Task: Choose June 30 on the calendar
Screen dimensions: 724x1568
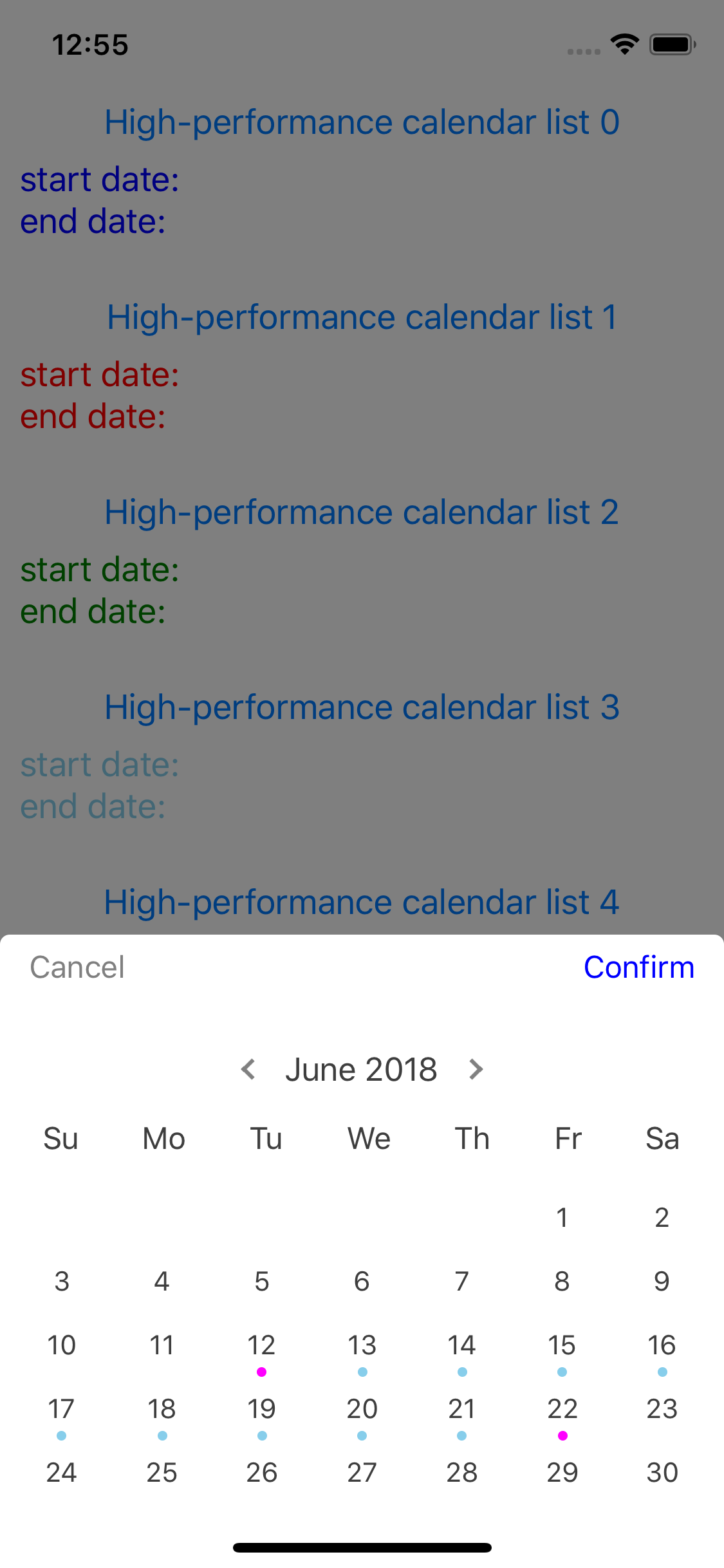Action: click(662, 1473)
